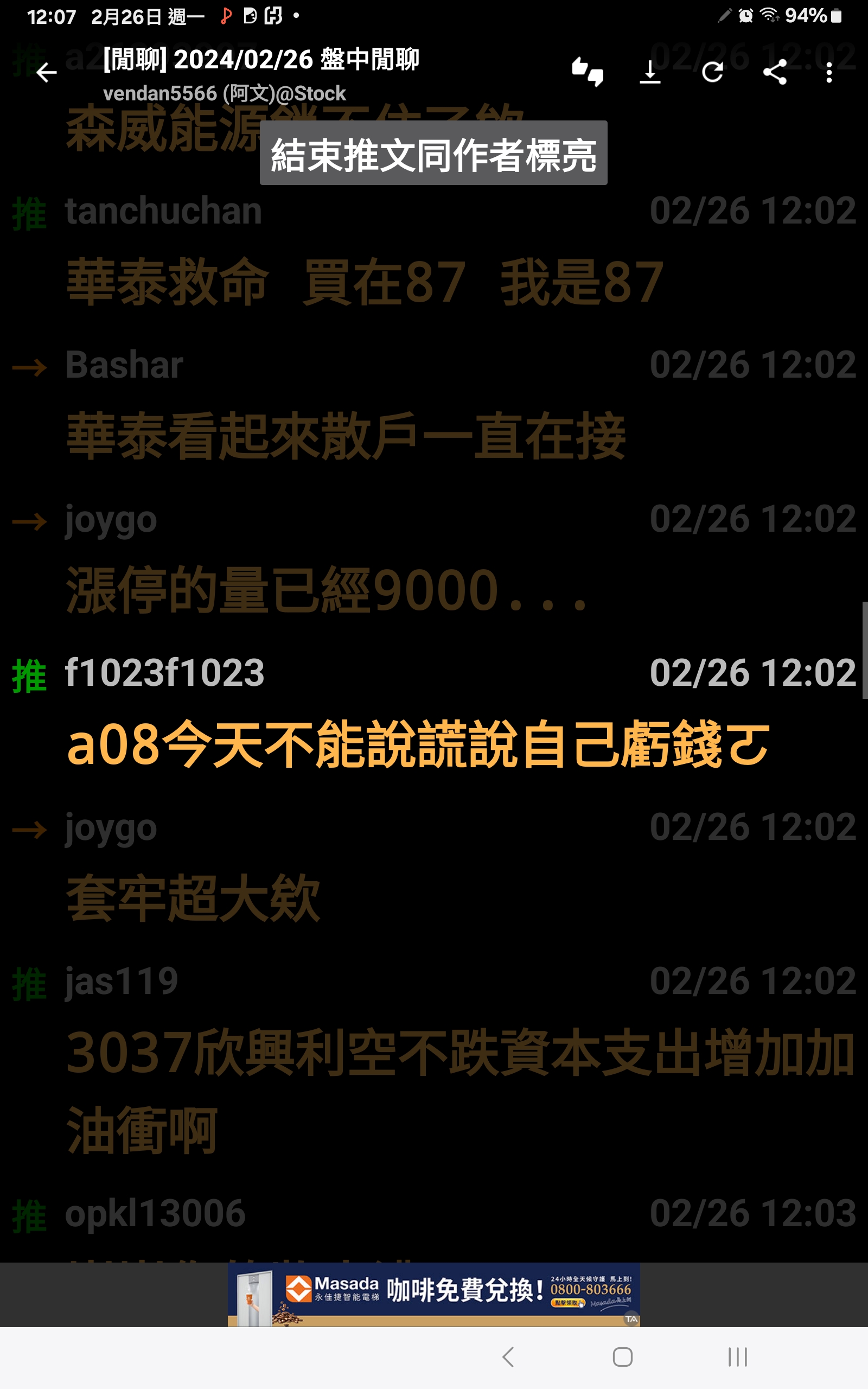Share this thread
This screenshot has width=868, height=1389.
(x=775, y=72)
